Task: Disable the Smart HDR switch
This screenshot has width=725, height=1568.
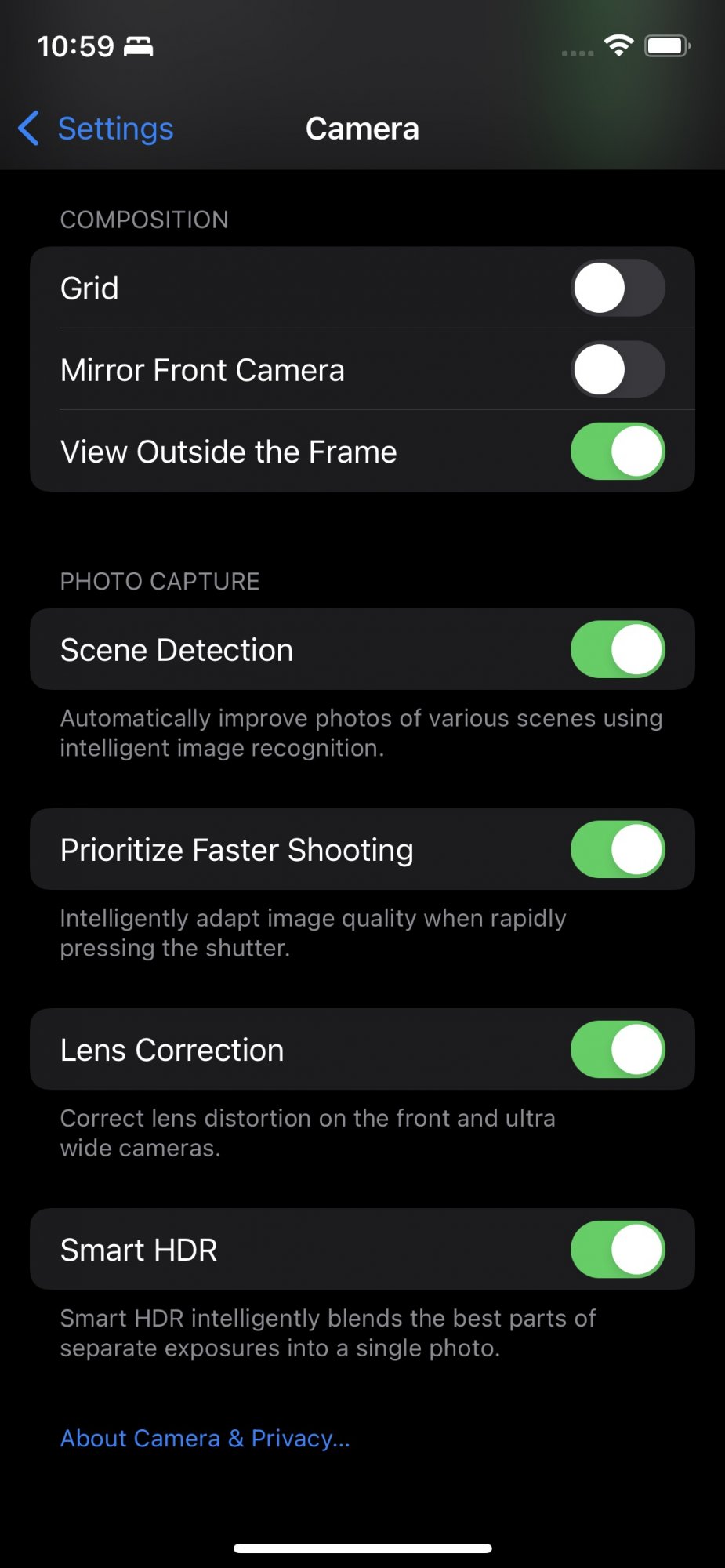Action: click(618, 1249)
